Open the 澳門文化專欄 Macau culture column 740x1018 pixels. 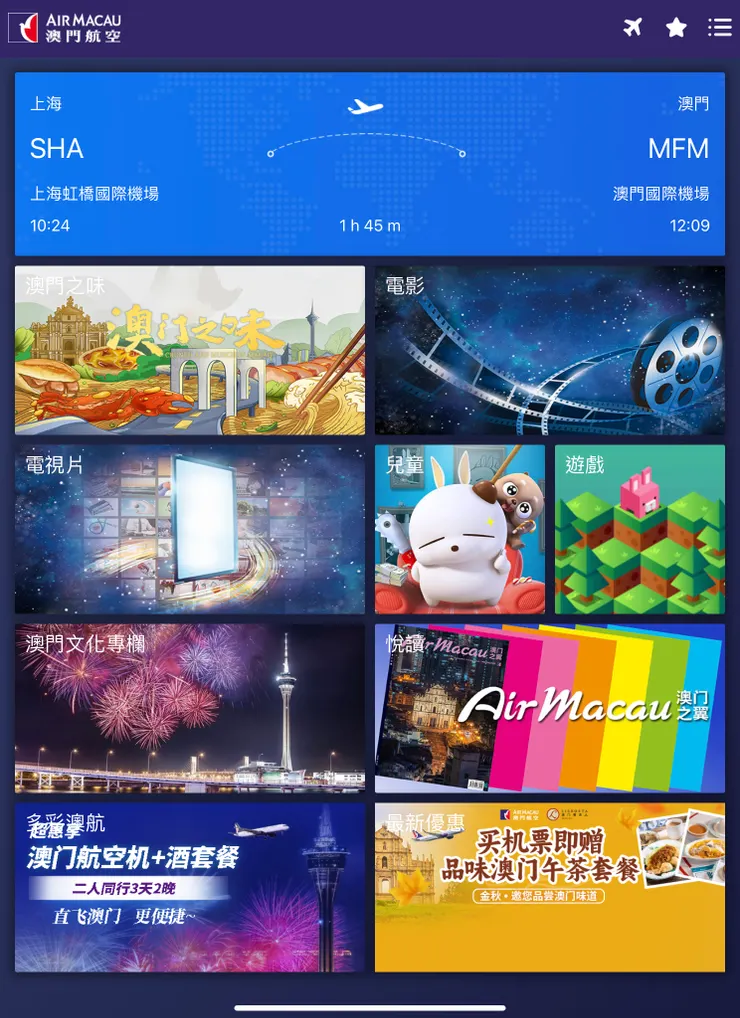[190, 710]
